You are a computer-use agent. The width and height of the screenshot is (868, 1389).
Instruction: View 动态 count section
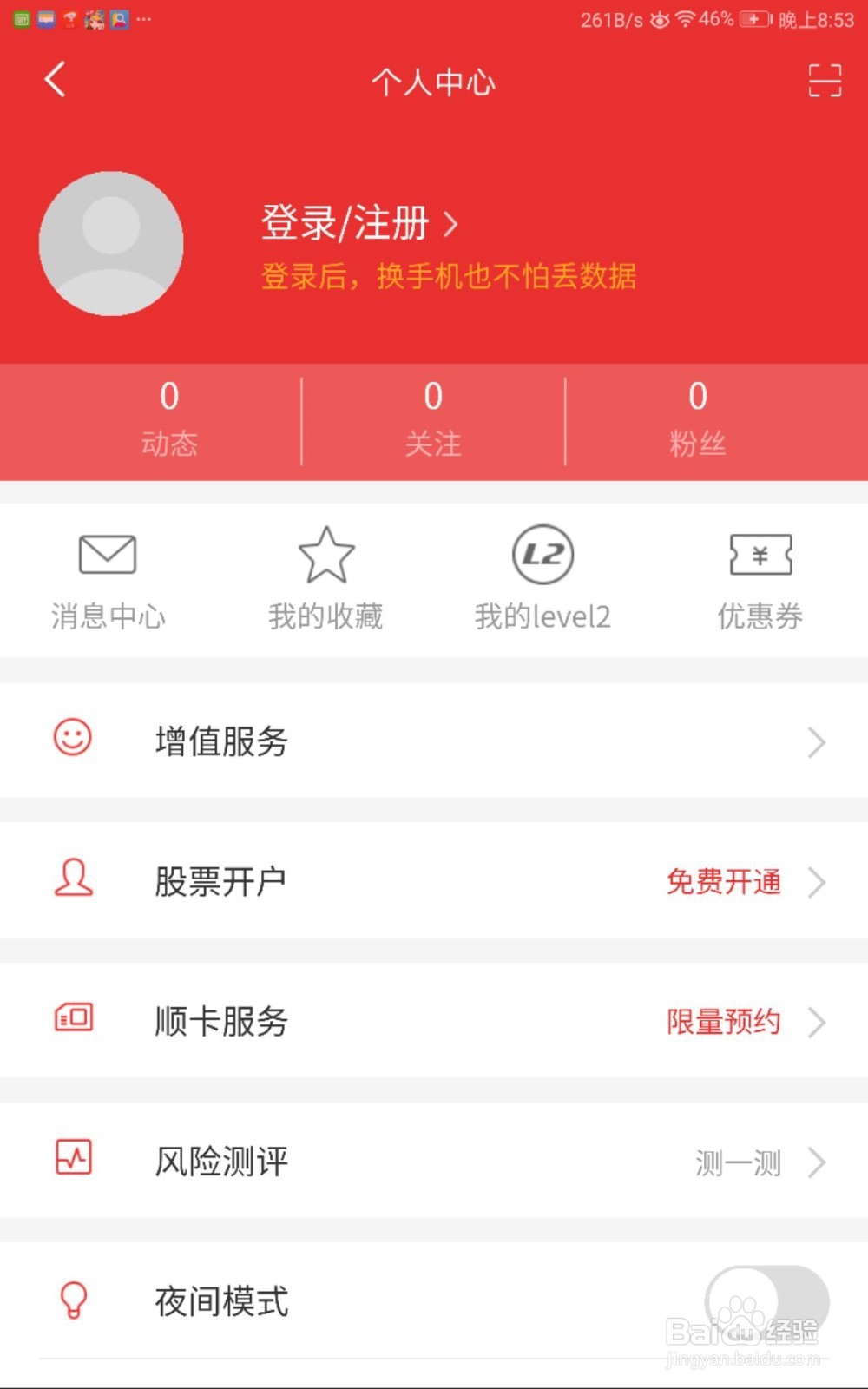(169, 420)
